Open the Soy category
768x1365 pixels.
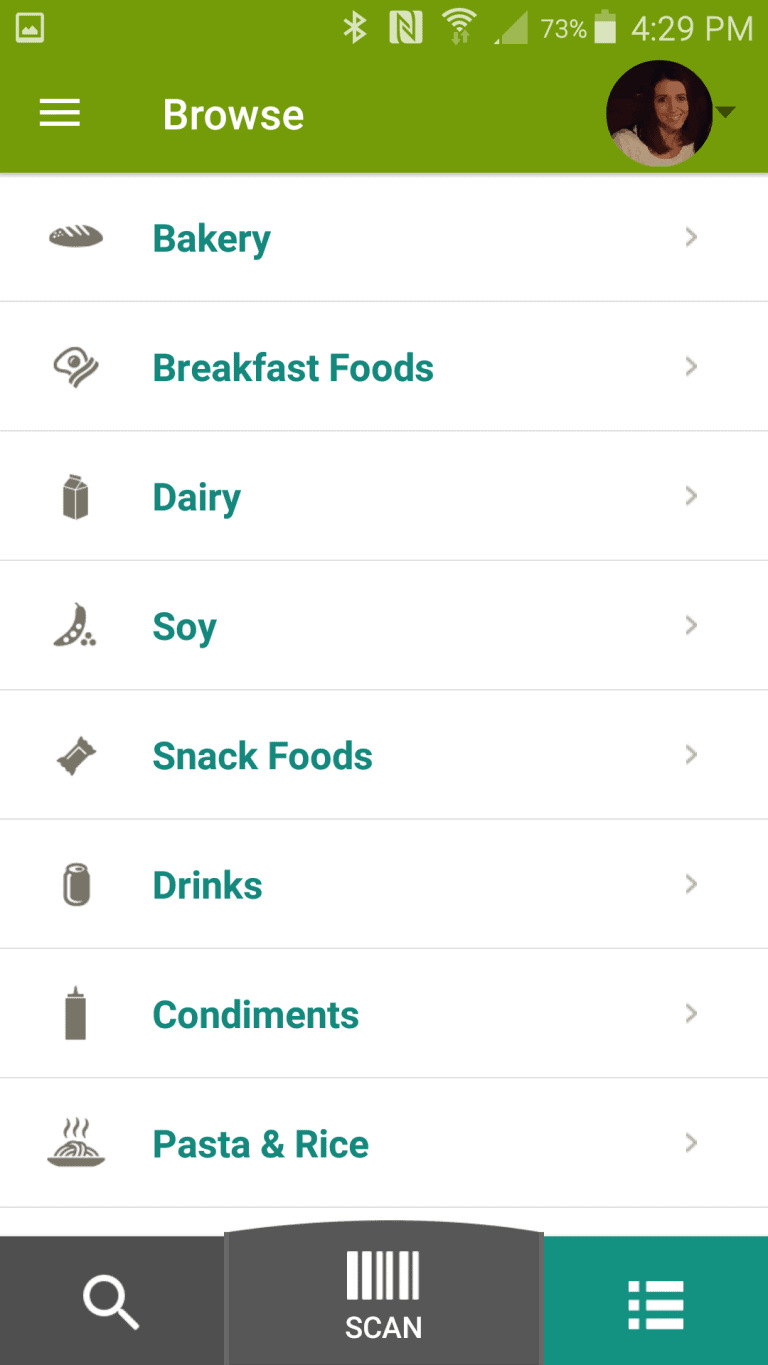coord(384,625)
